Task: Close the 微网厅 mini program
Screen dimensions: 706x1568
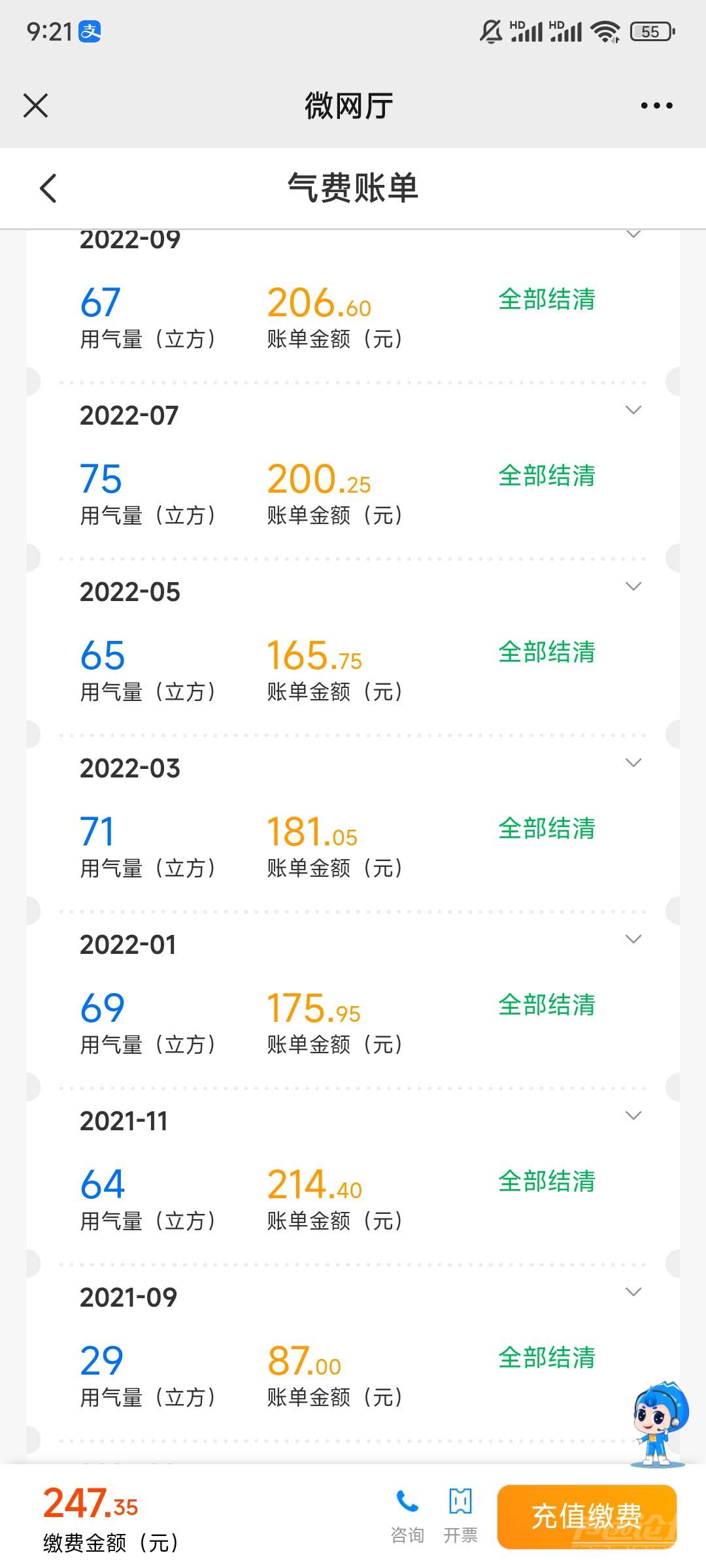Action: tap(36, 105)
